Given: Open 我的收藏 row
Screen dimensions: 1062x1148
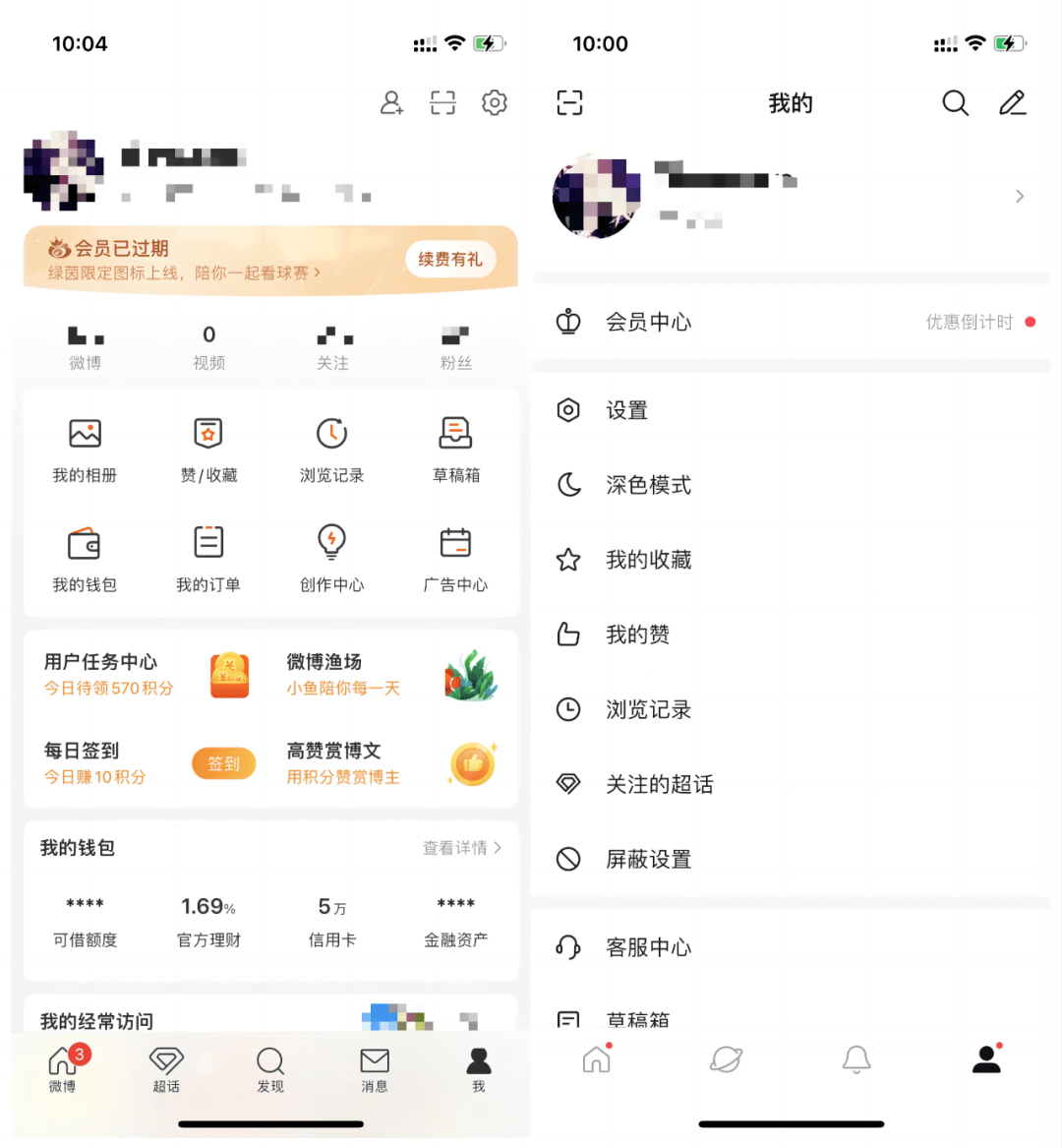Looking at the screenshot, I should (791, 560).
